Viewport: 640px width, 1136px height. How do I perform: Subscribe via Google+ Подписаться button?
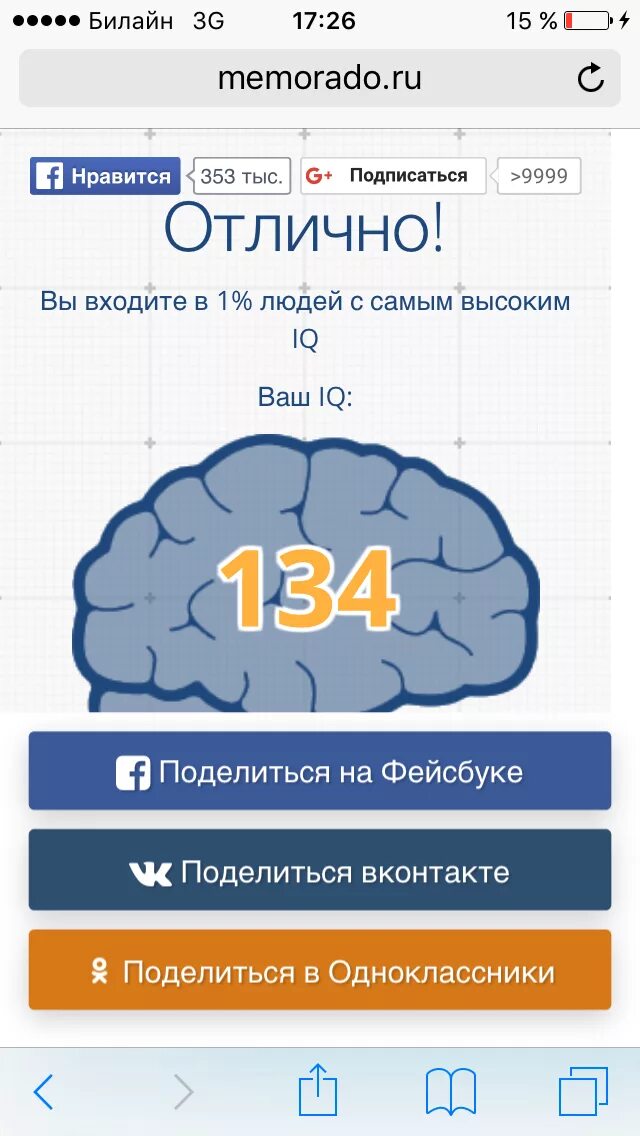[394, 176]
